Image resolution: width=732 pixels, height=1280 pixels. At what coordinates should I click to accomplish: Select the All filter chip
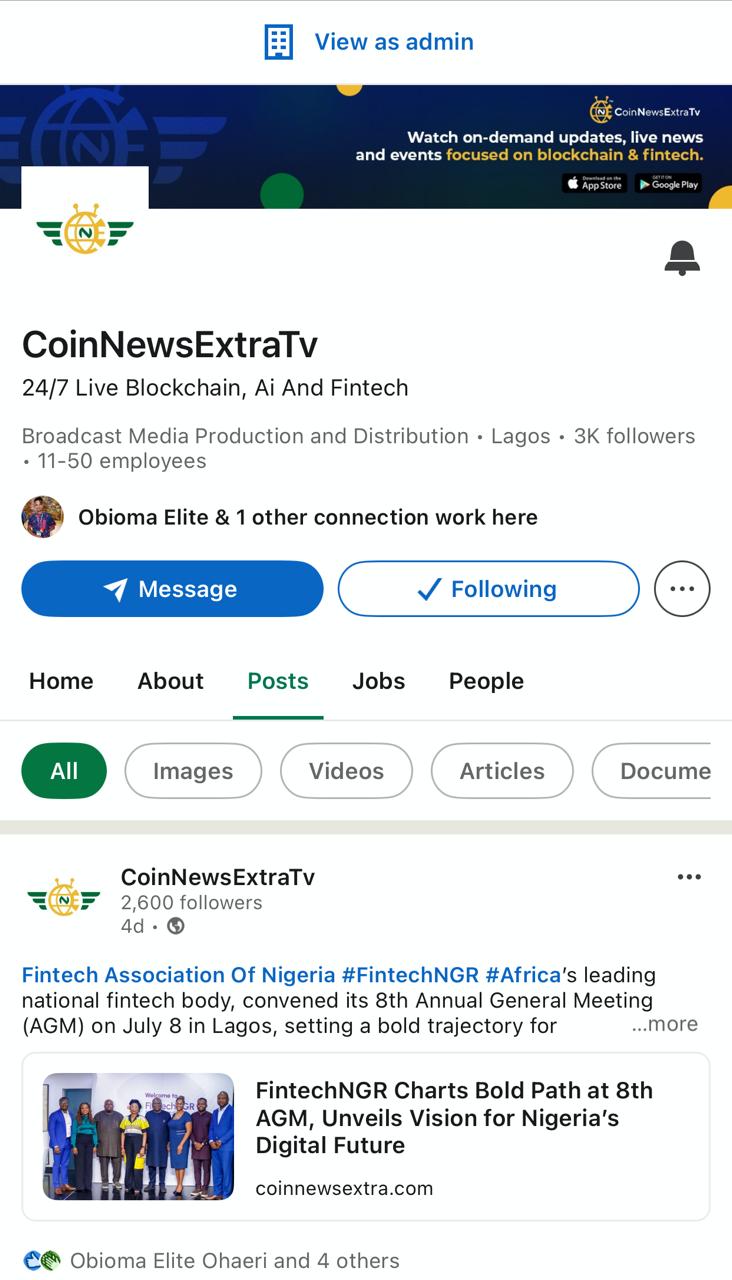(63, 771)
